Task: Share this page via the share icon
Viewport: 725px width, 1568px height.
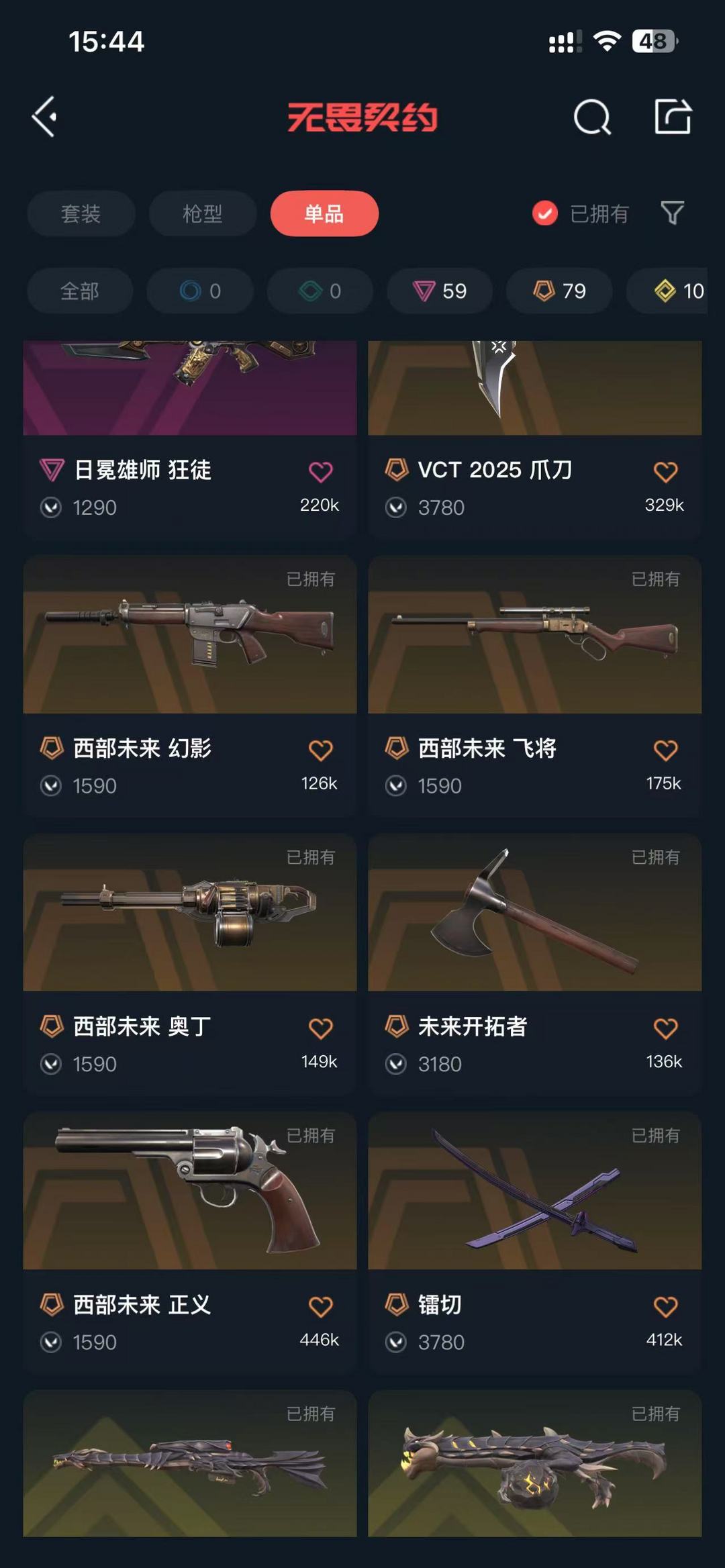Action: 673,117
